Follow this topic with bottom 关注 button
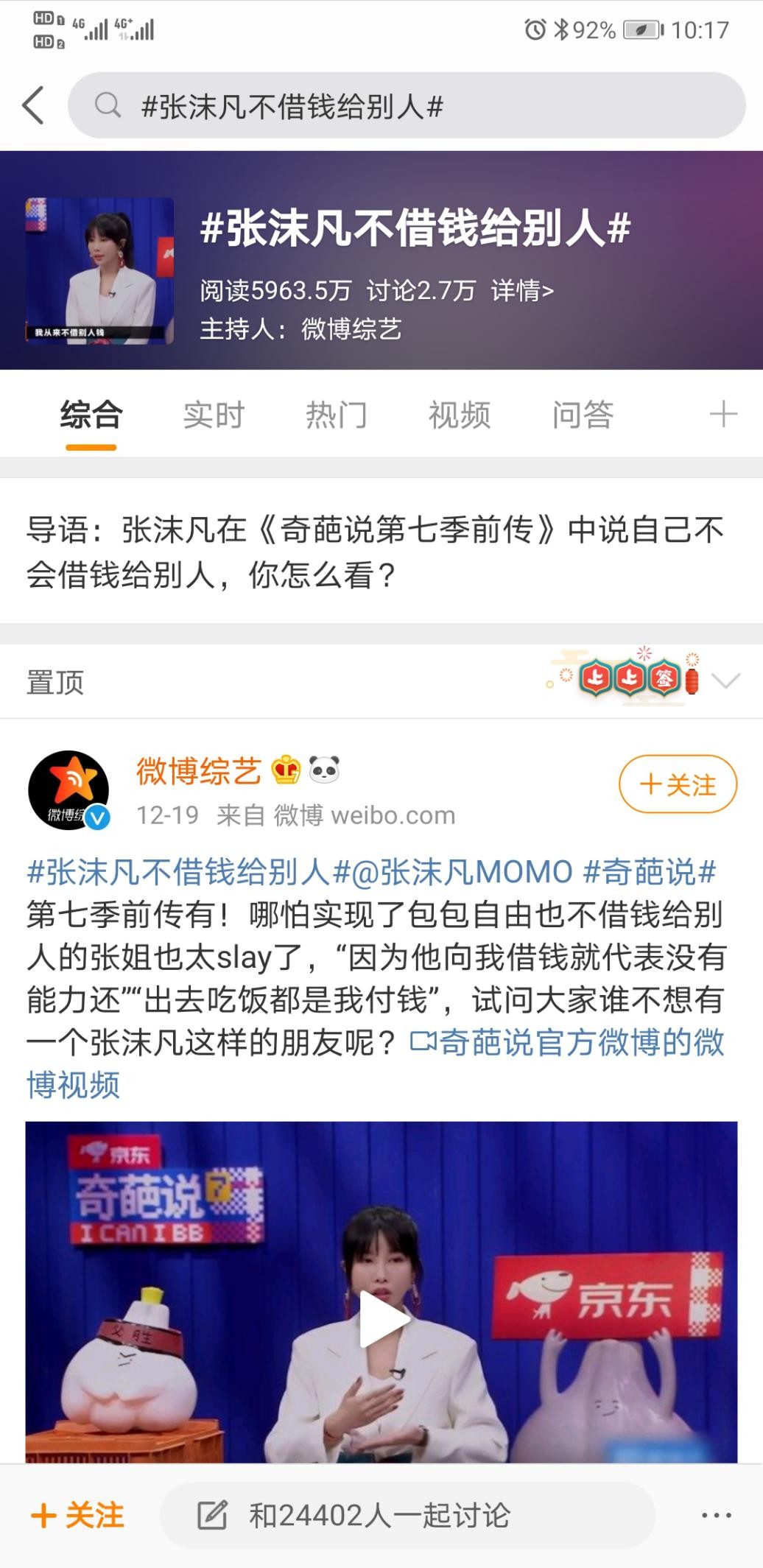 [78, 1516]
